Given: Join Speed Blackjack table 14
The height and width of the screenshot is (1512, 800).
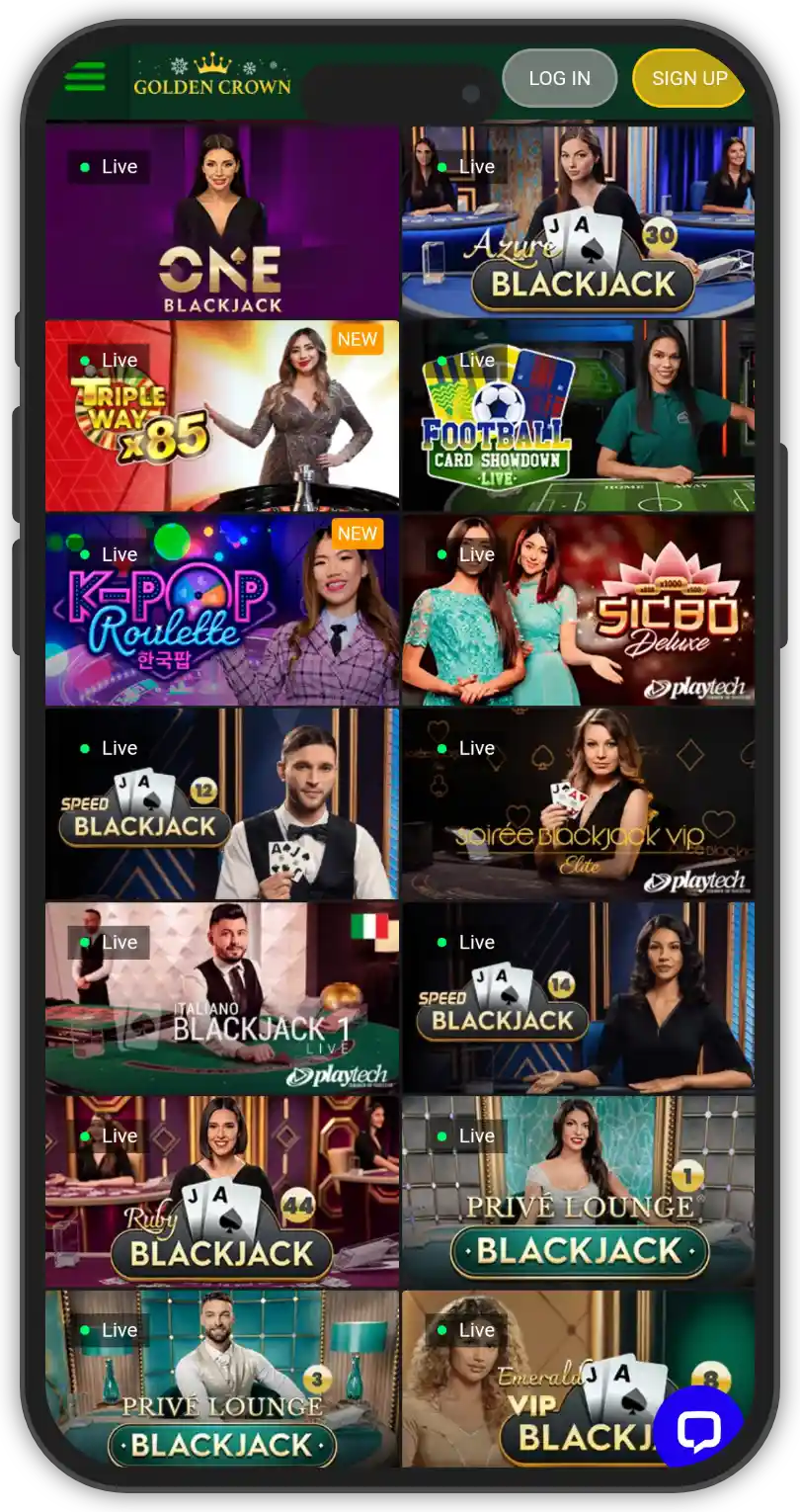Looking at the screenshot, I should click(x=578, y=996).
